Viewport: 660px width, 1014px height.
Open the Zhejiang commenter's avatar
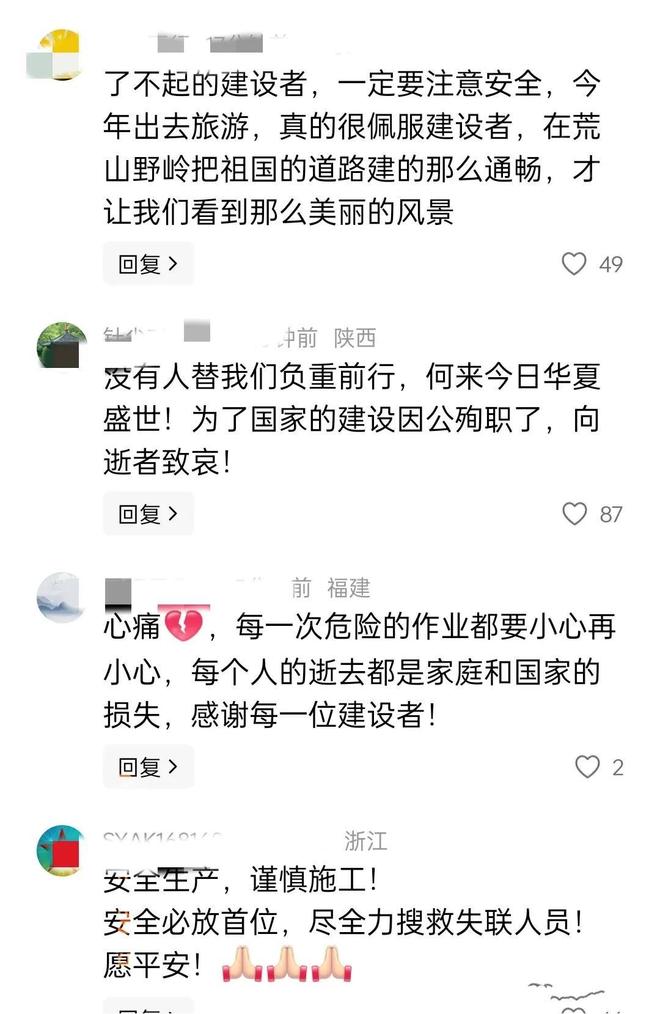62,851
